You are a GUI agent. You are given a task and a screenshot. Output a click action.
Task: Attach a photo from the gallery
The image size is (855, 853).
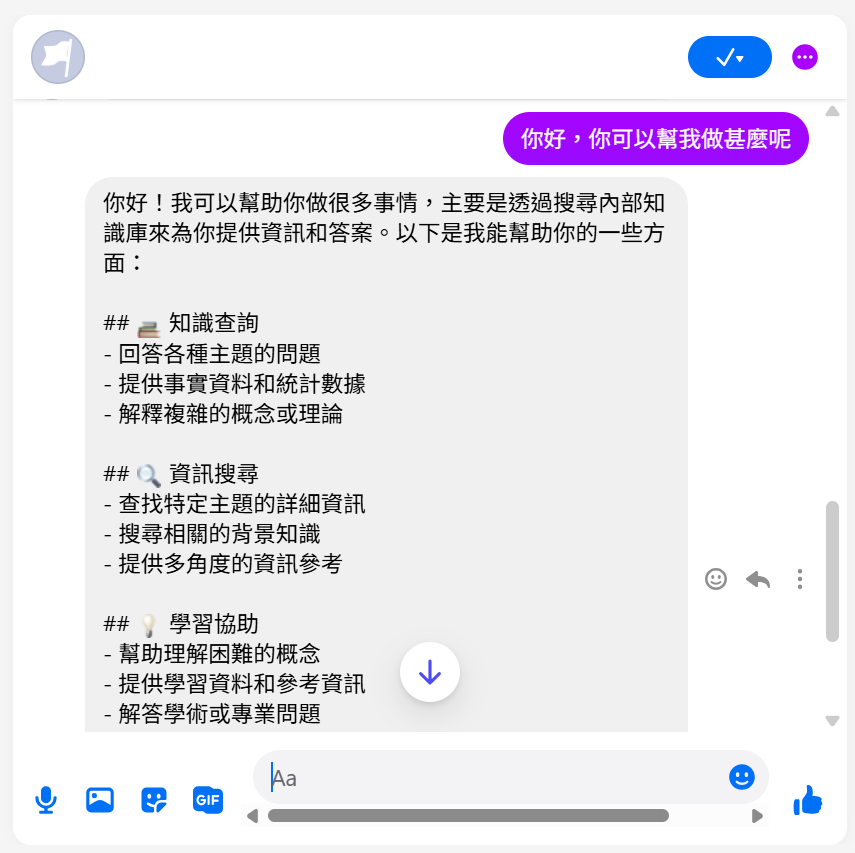(100, 799)
